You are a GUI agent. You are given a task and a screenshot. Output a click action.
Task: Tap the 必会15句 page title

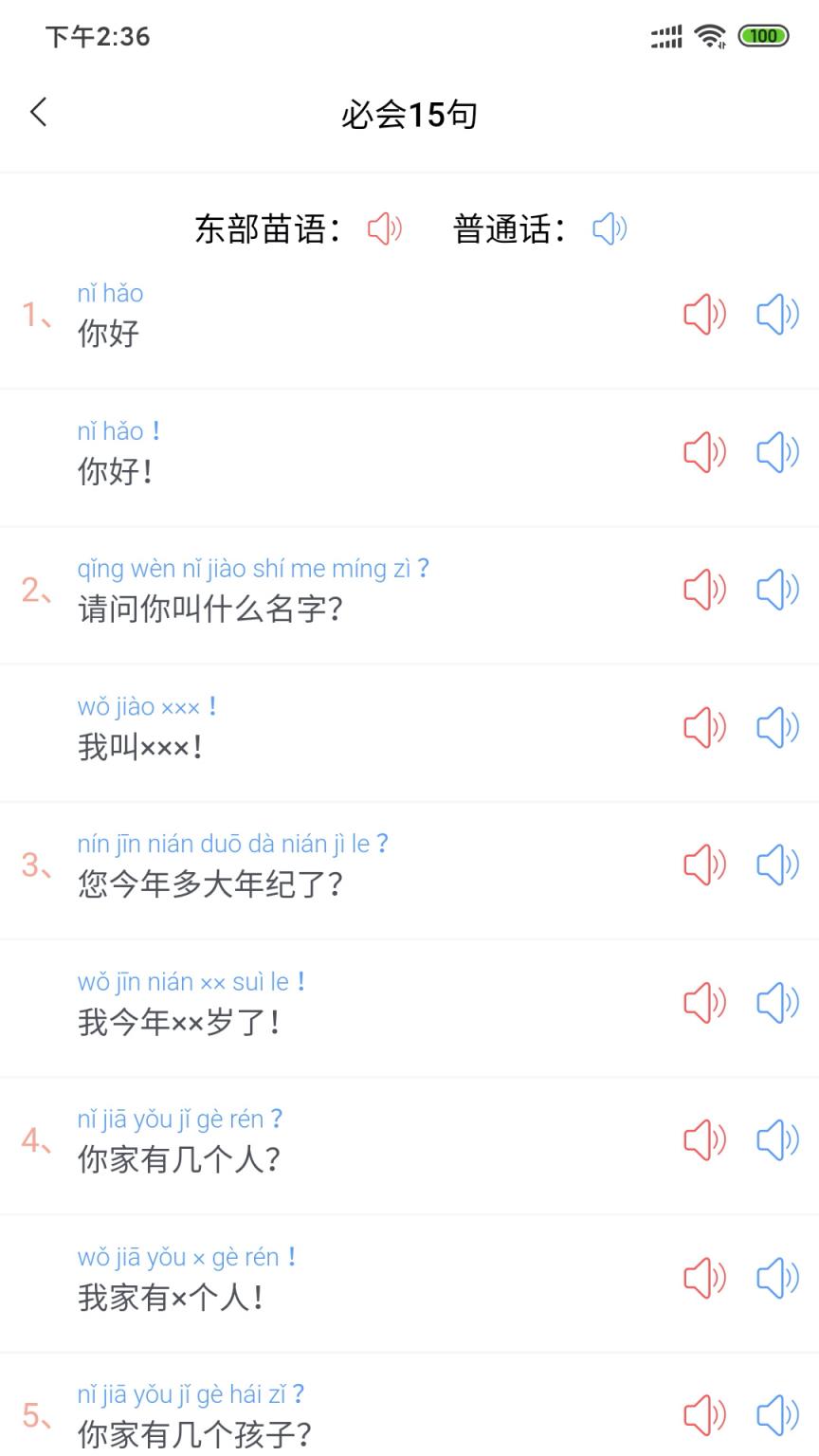(409, 114)
